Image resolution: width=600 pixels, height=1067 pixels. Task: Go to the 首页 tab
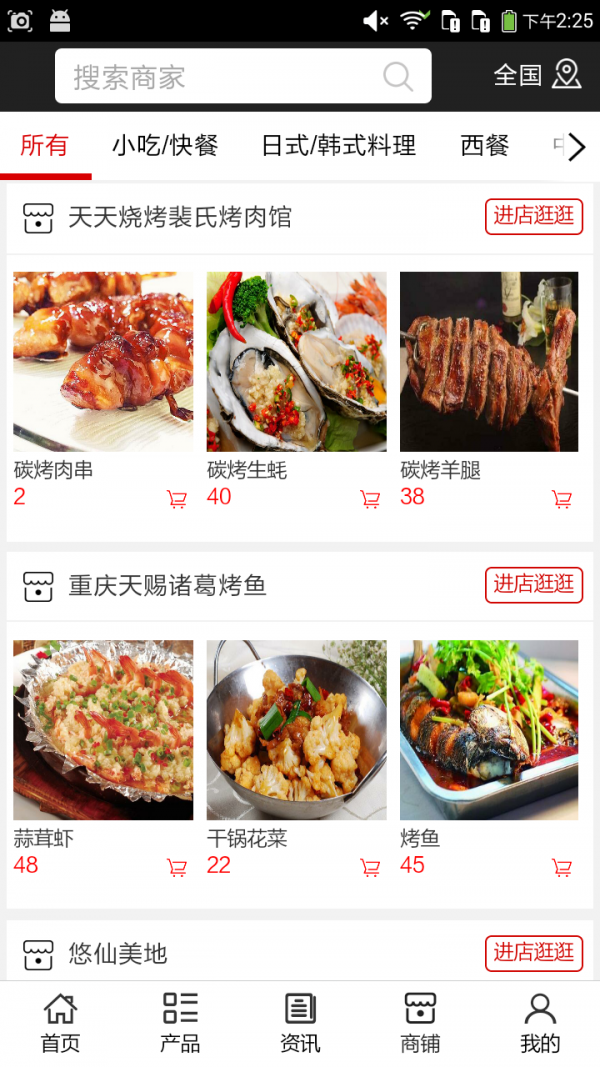[60, 1023]
